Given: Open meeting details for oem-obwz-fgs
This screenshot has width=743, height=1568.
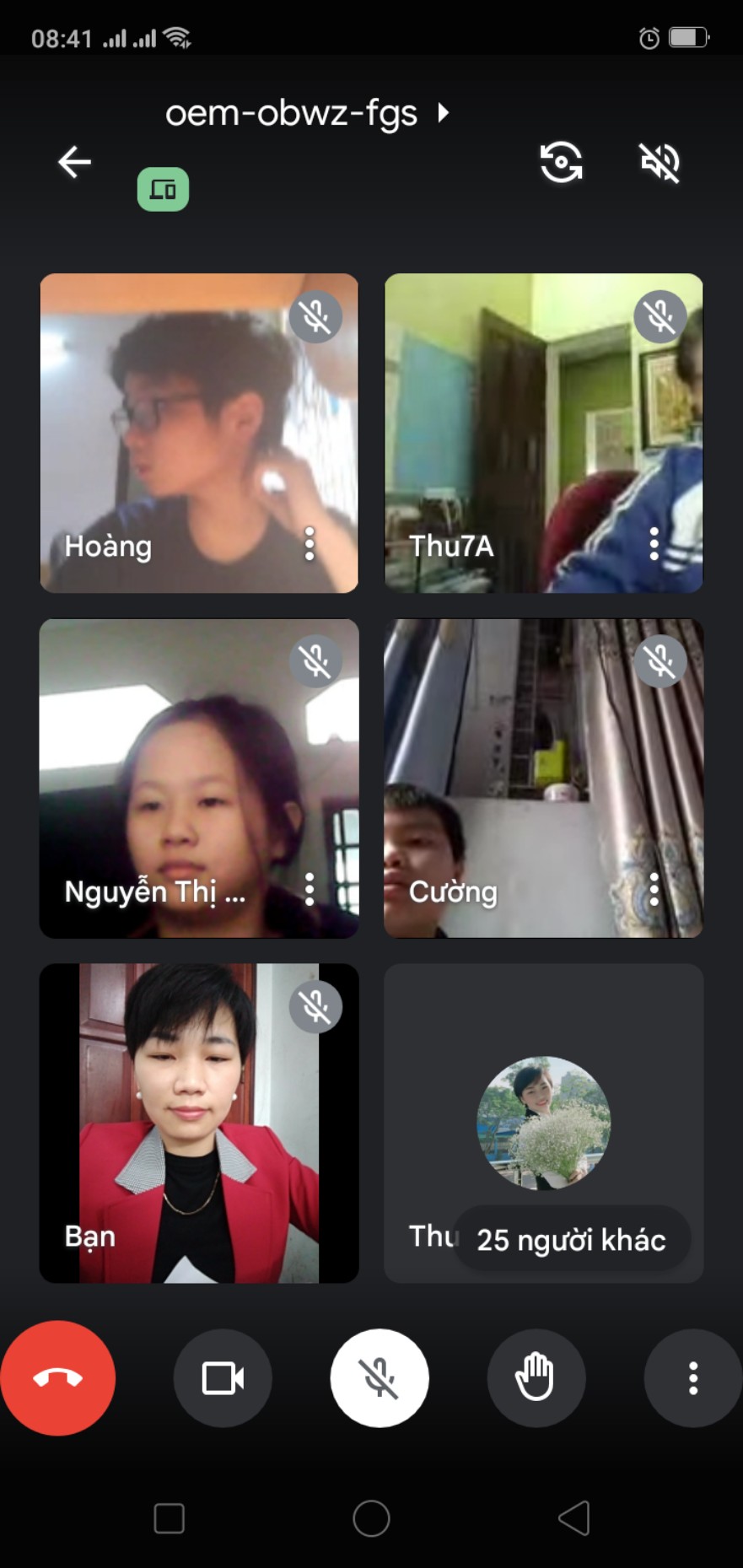Looking at the screenshot, I should [x=306, y=113].
